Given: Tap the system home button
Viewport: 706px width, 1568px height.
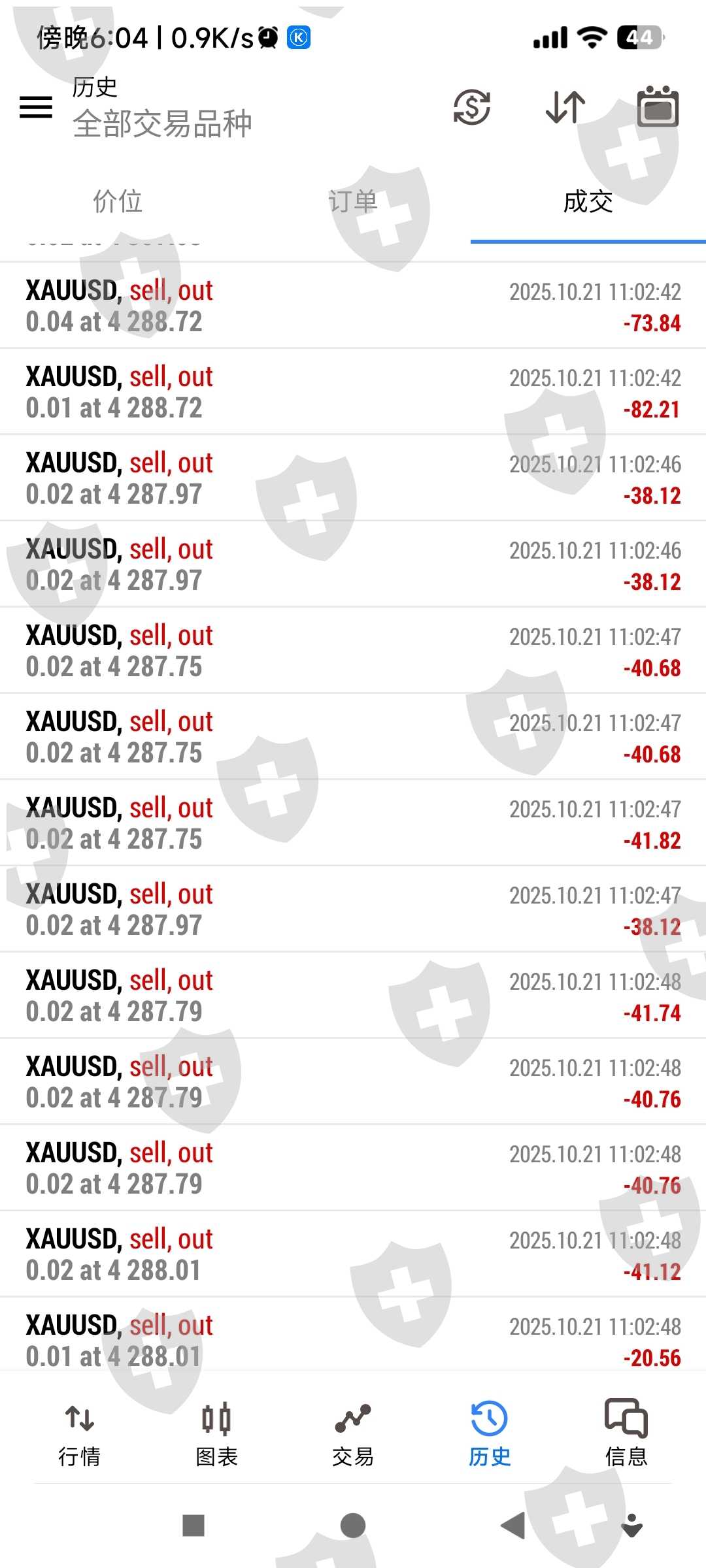Looking at the screenshot, I should pyautogui.click(x=353, y=1526).
